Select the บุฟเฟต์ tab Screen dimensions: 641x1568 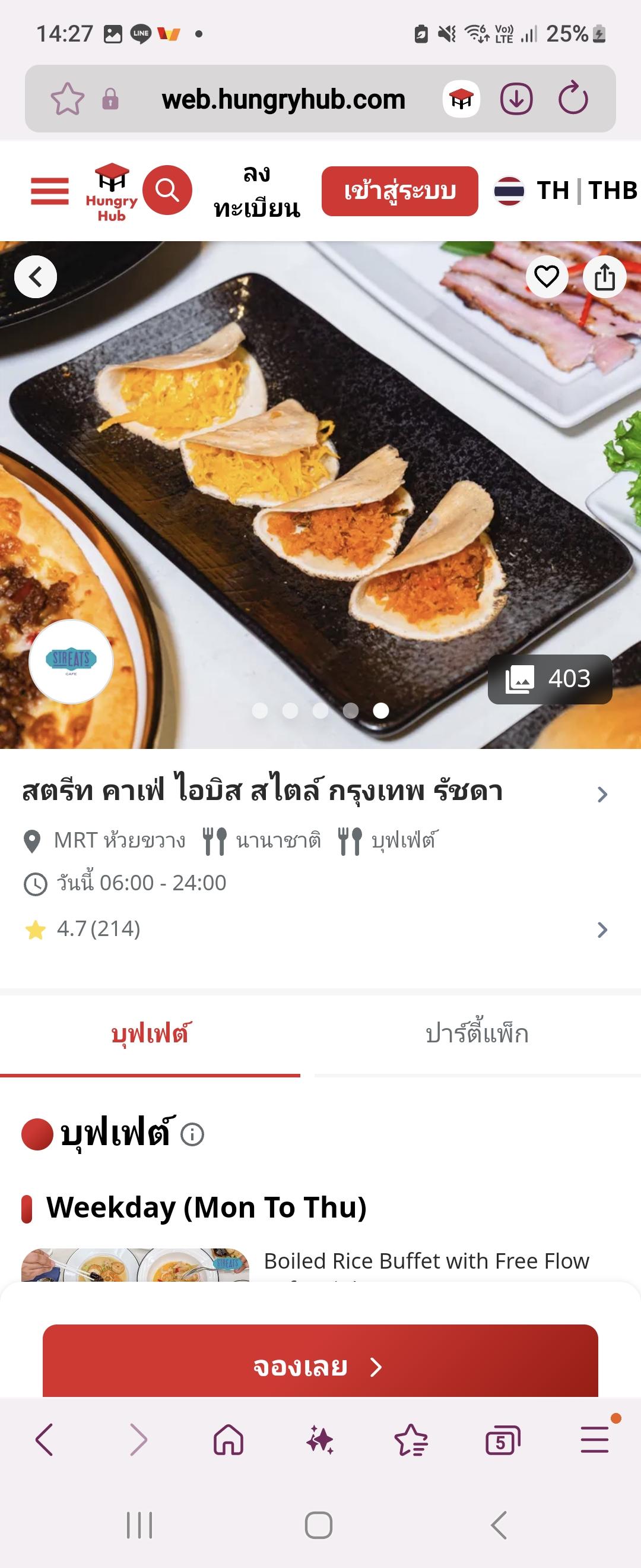coord(150,1033)
